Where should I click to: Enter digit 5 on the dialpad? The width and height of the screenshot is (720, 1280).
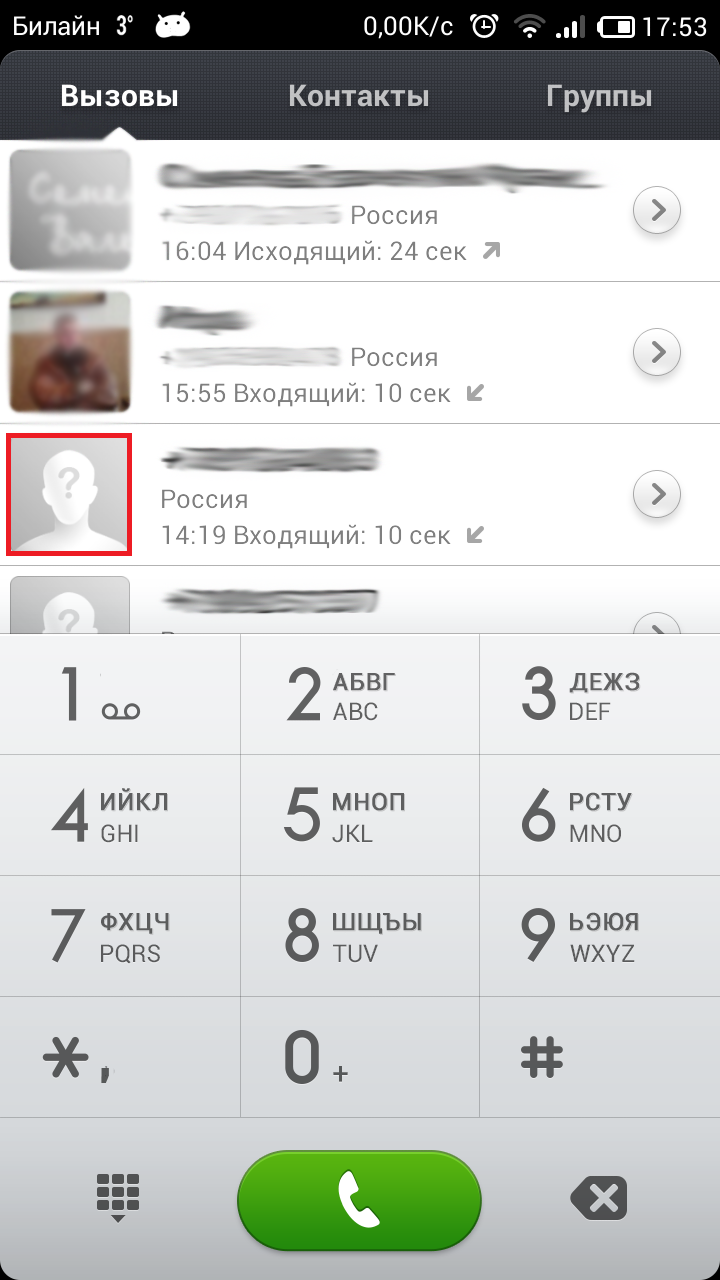(x=360, y=815)
